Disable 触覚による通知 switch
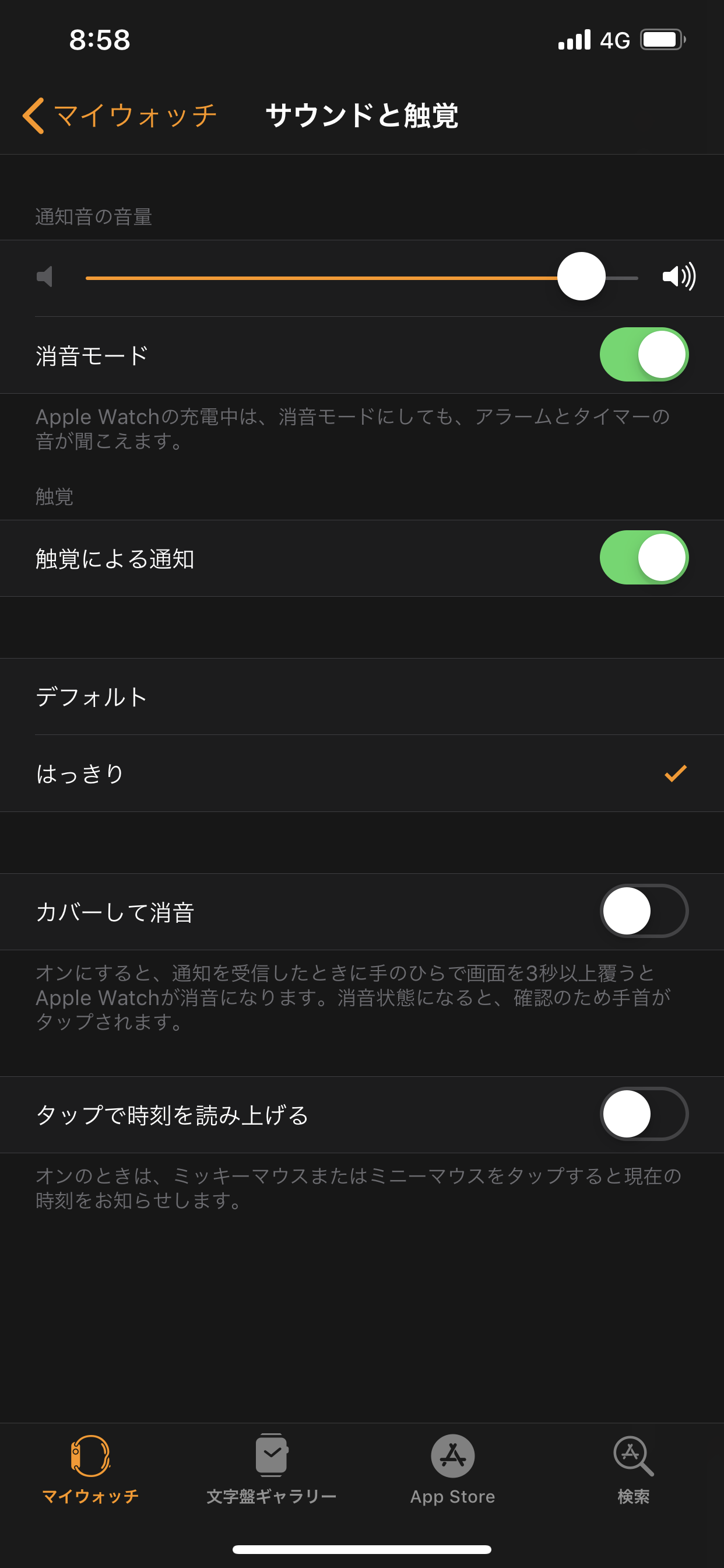The height and width of the screenshot is (1568, 724). pos(643,558)
